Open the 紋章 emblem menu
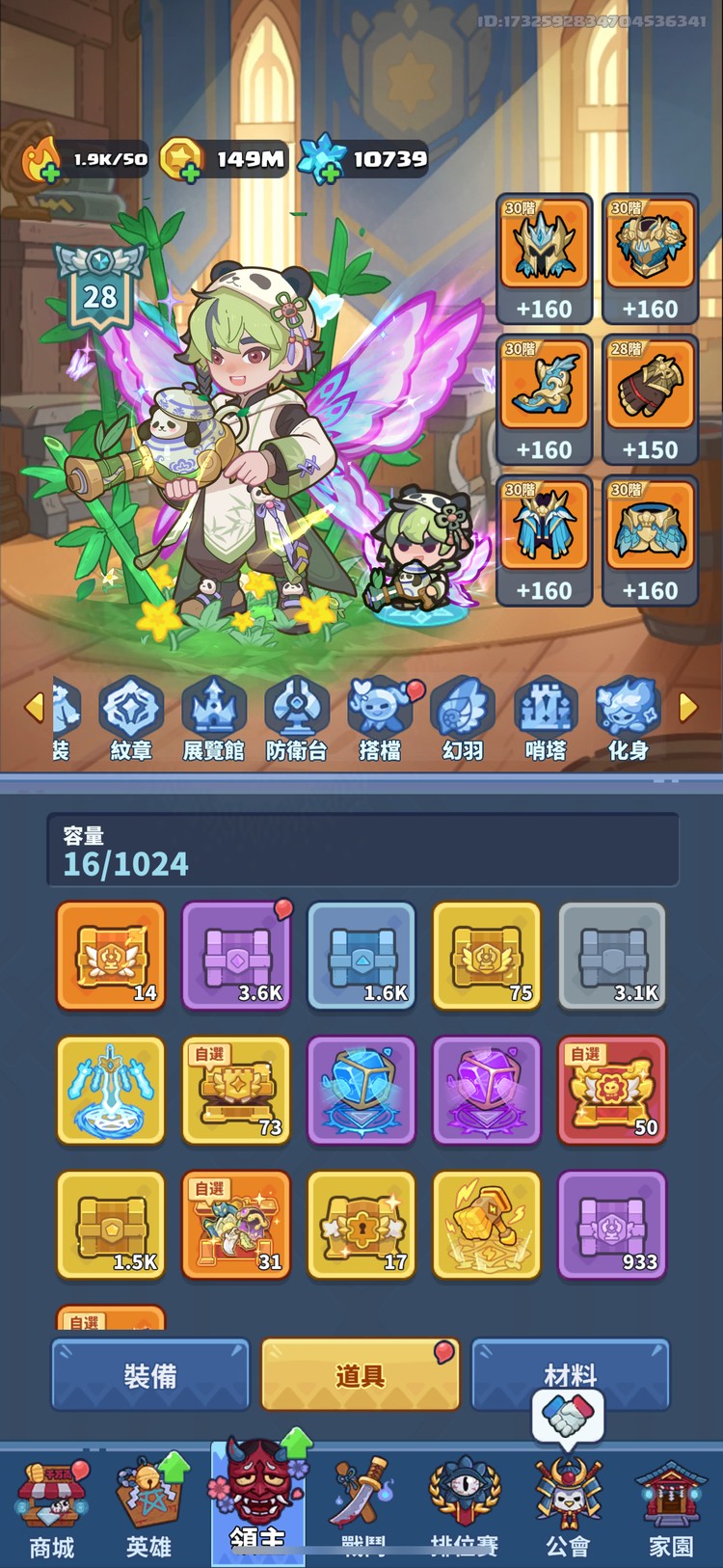 [131, 718]
